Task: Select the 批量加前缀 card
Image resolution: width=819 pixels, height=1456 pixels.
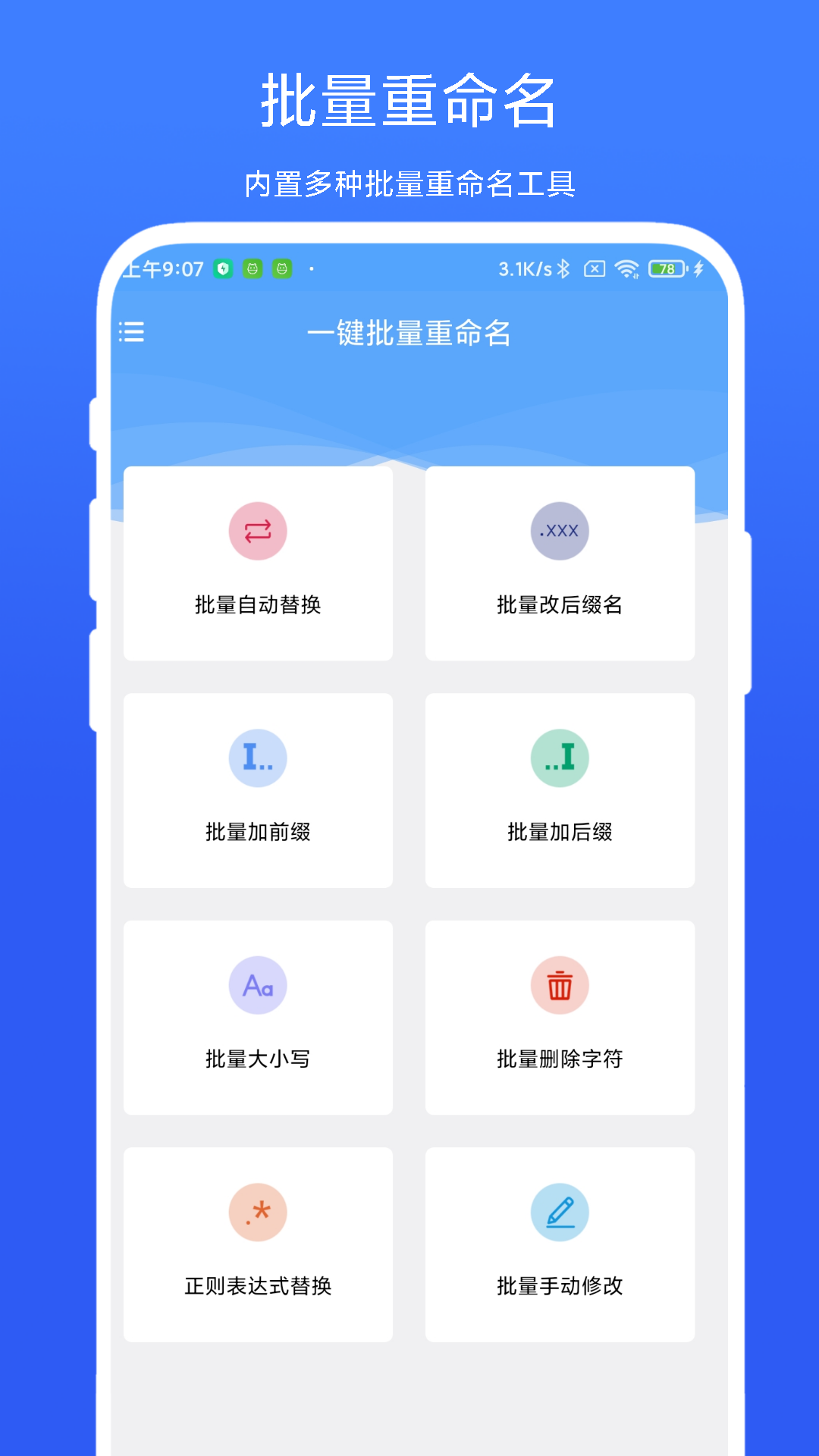Action: point(258,791)
